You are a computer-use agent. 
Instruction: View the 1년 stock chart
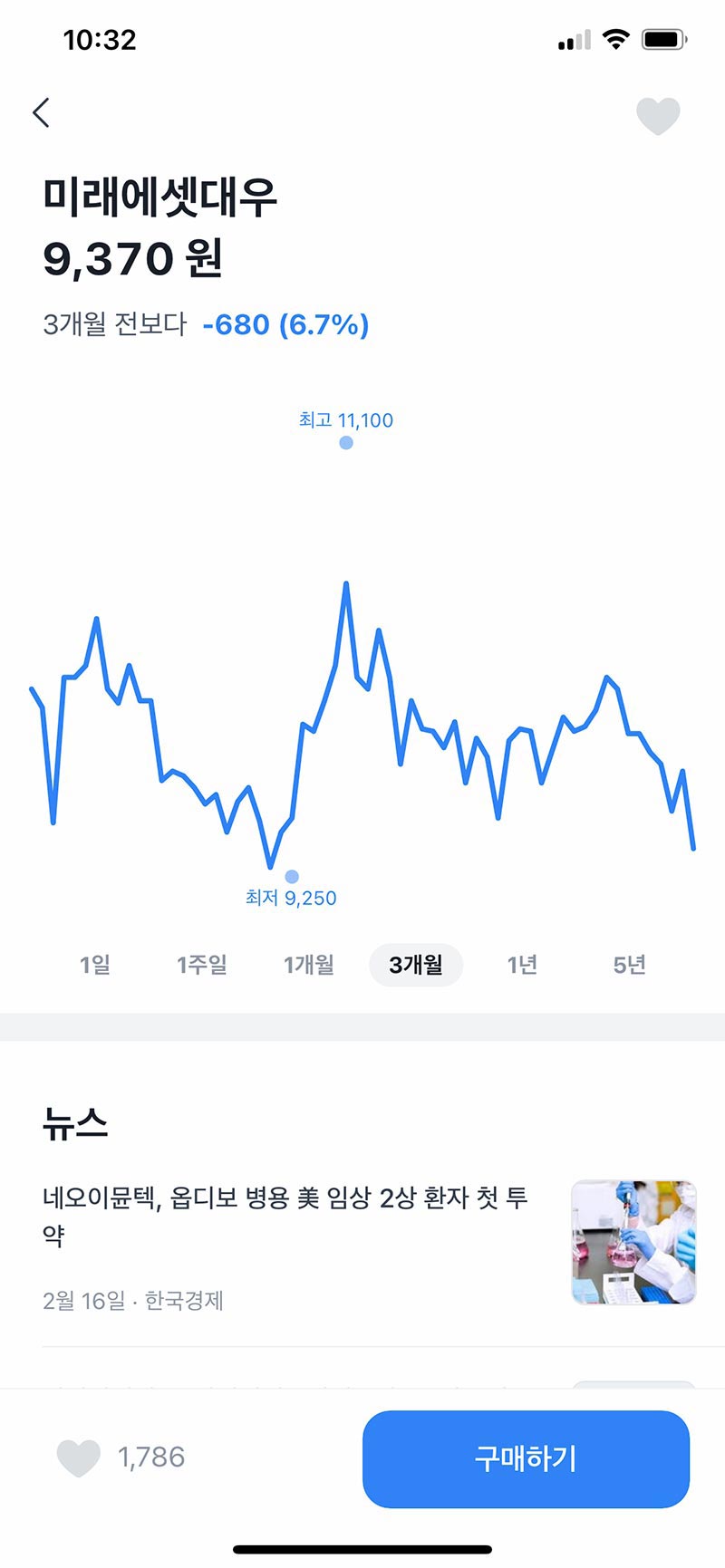click(522, 966)
